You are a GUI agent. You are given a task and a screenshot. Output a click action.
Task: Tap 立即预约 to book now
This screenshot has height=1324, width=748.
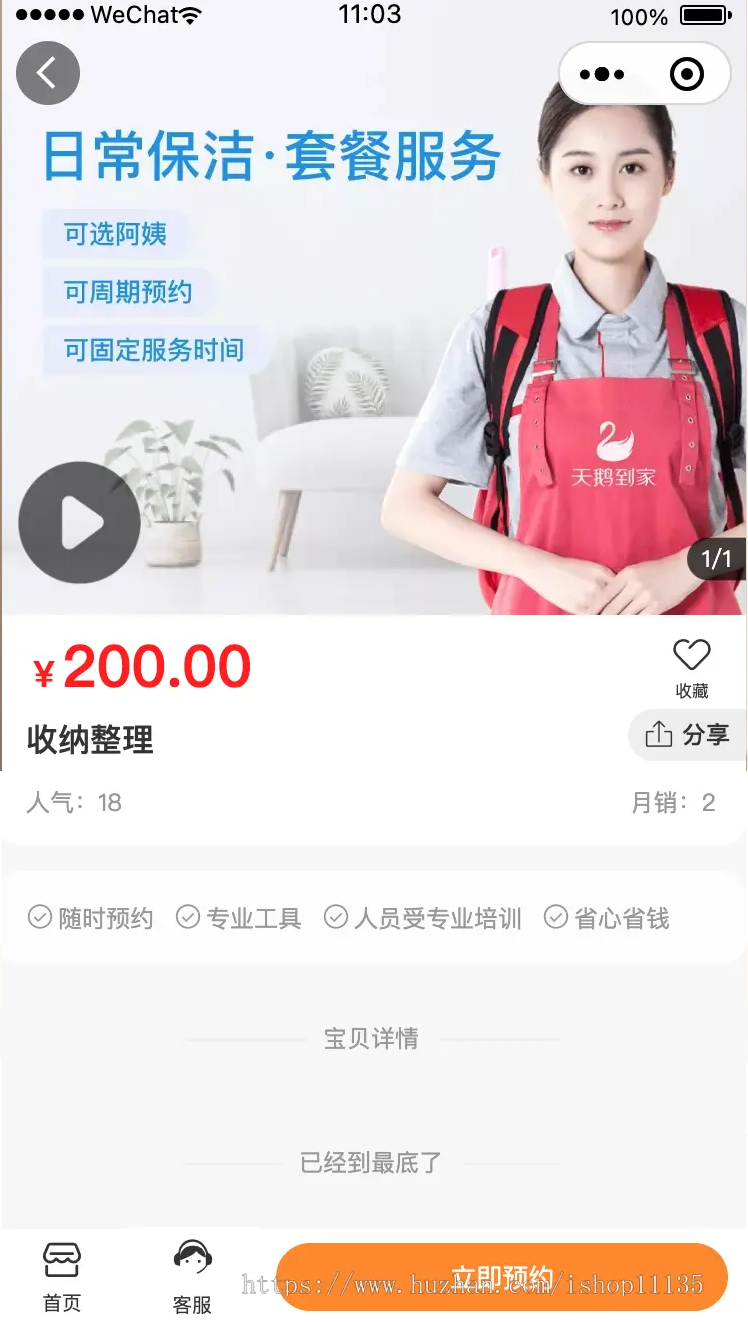(501, 1277)
